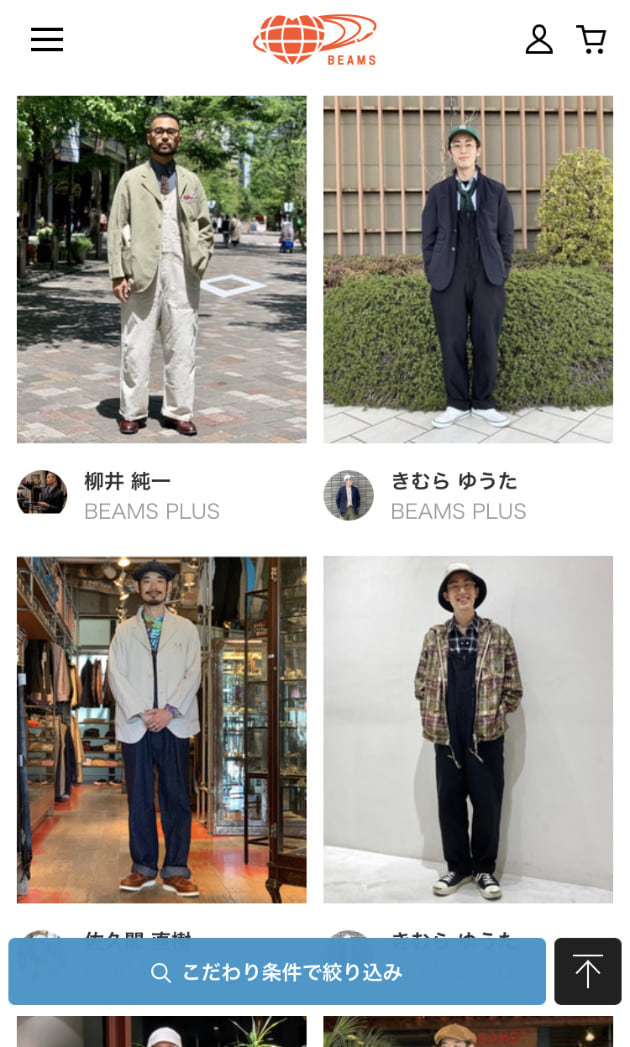This screenshot has width=630, height=1047.
Task: Open the shopping cart
Action: [x=591, y=39]
